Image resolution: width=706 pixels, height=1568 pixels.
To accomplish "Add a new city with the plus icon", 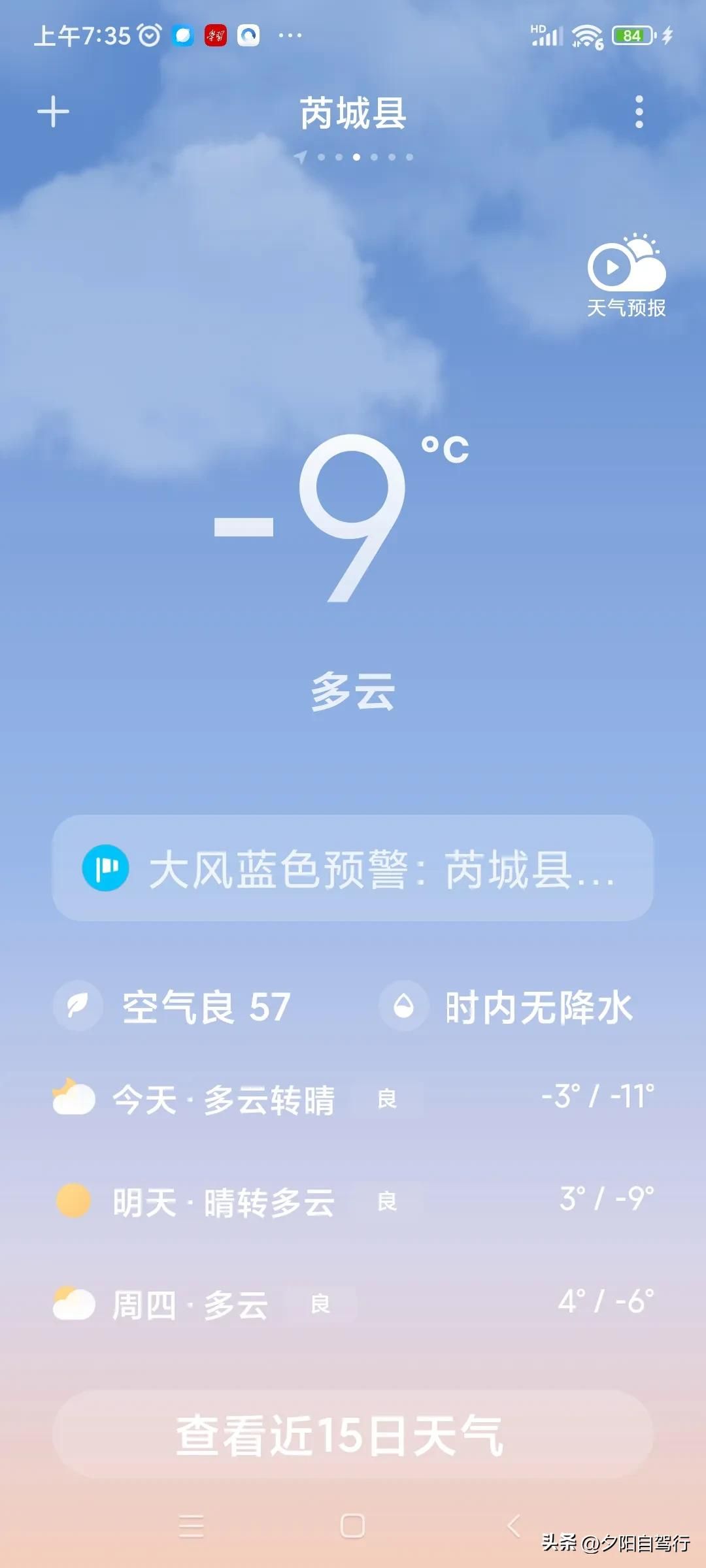I will click(53, 112).
